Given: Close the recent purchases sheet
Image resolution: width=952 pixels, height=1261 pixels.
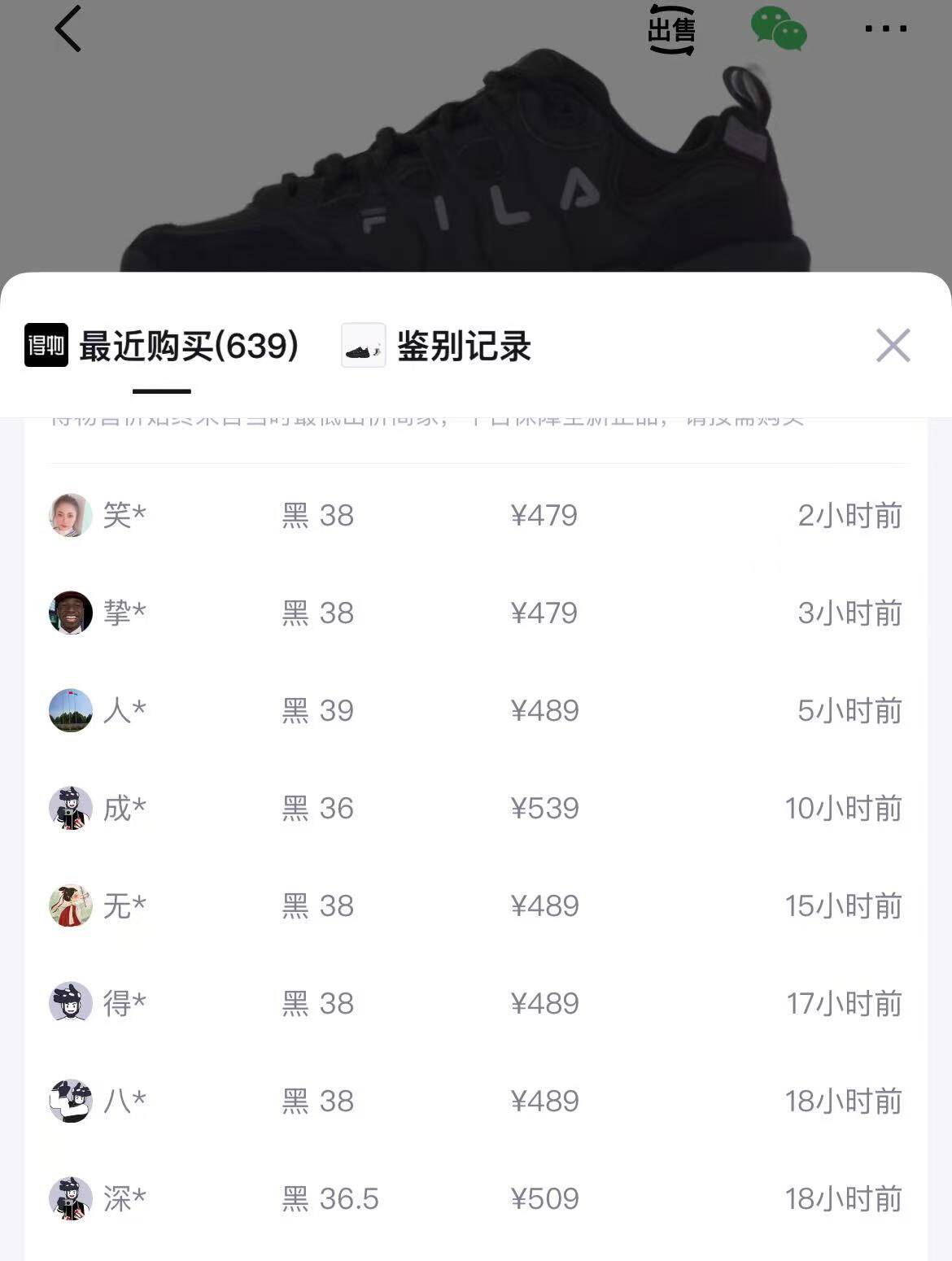Looking at the screenshot, I should coord(893,346).
